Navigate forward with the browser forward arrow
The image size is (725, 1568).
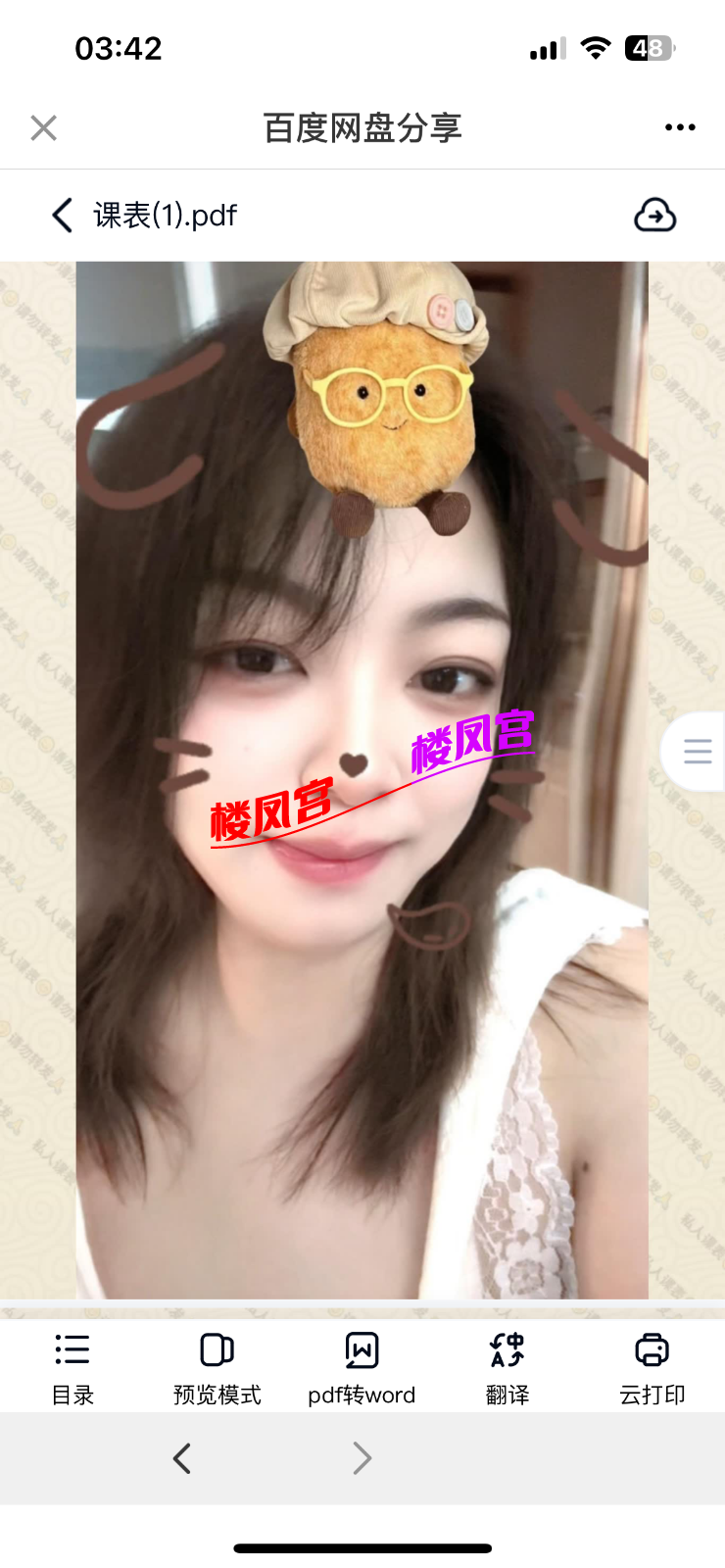(362, 1458)
